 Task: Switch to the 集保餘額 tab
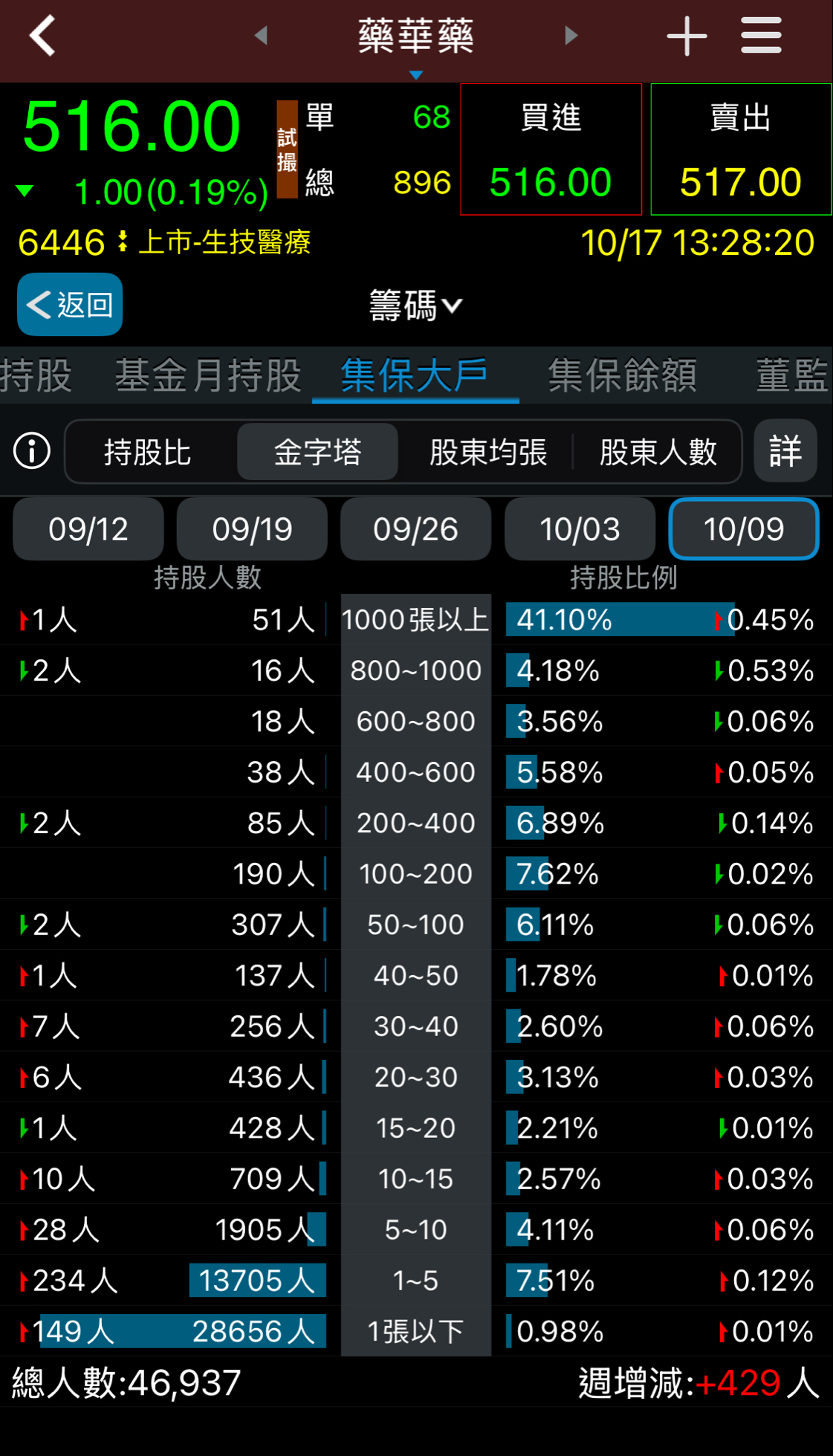pos(622,375)
